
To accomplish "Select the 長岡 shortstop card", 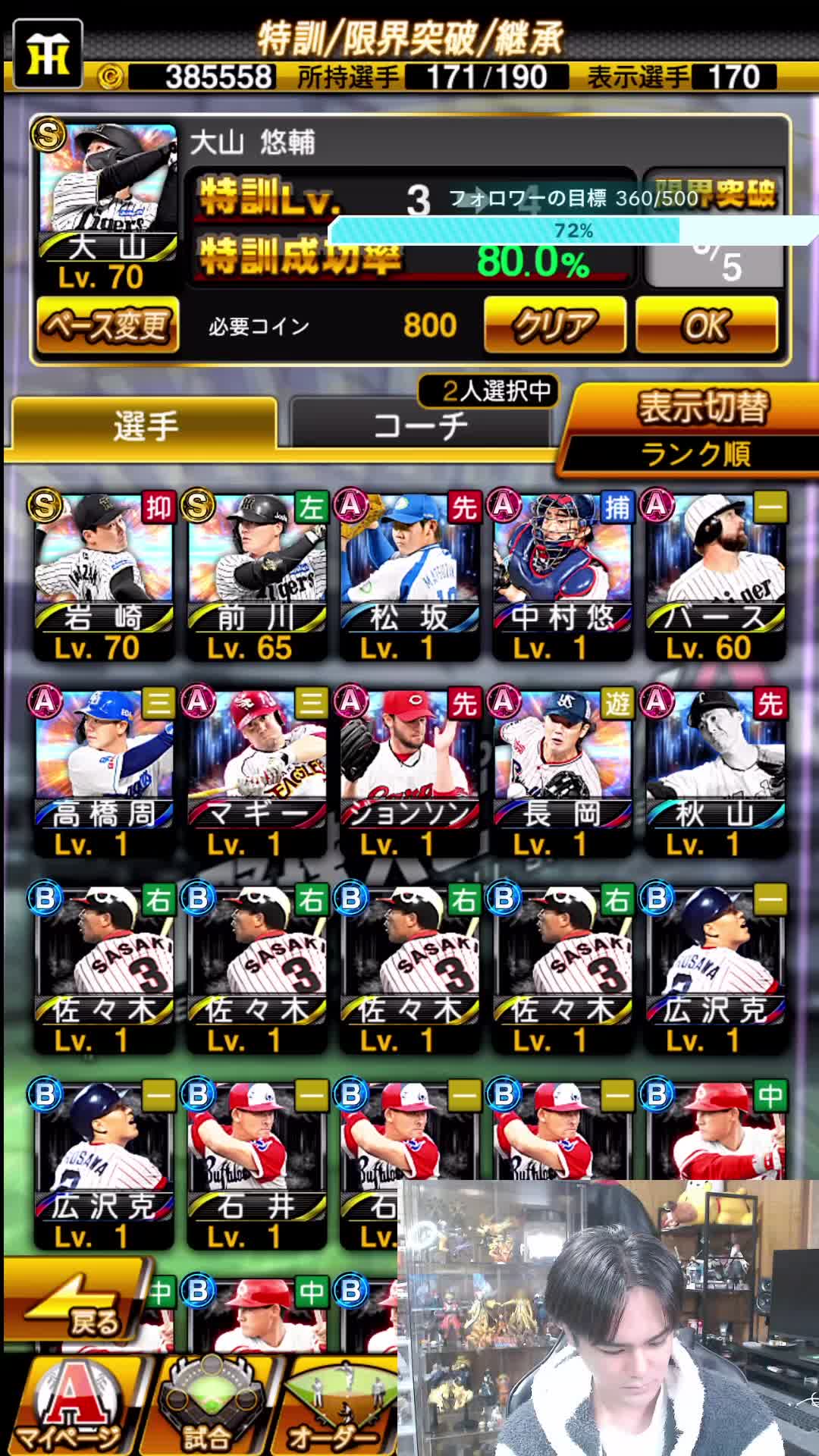I will (562, 773).
